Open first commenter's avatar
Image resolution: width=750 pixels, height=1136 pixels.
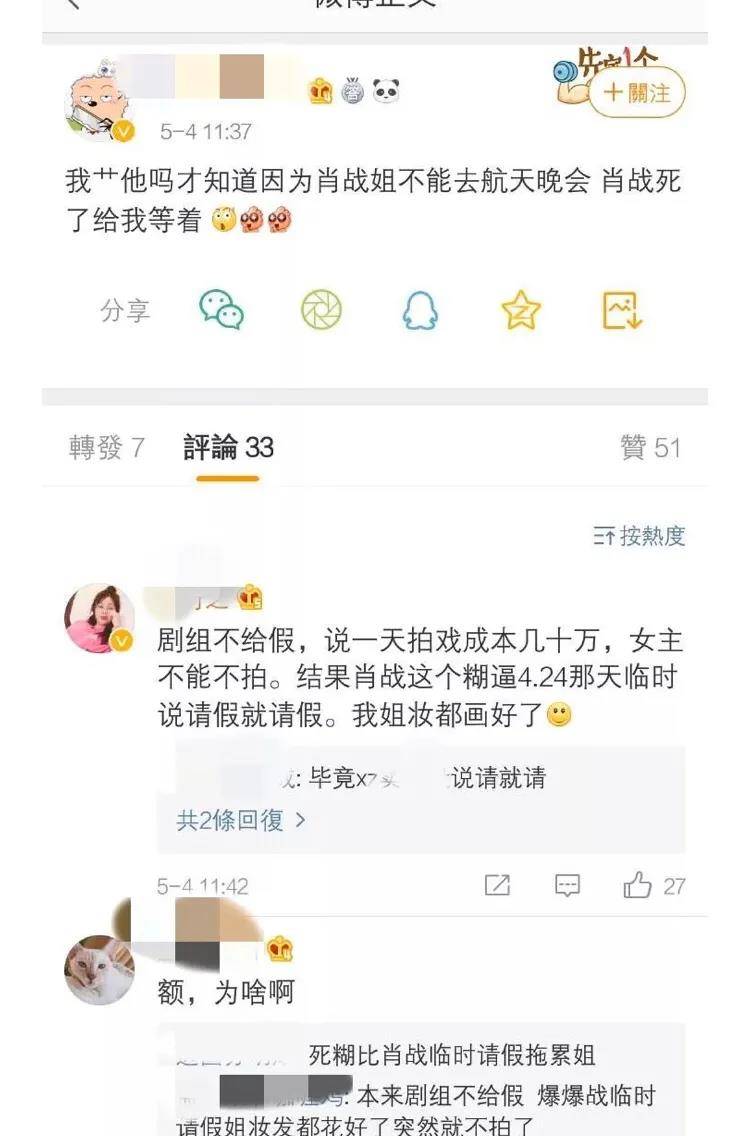click(x=99, y=618)
